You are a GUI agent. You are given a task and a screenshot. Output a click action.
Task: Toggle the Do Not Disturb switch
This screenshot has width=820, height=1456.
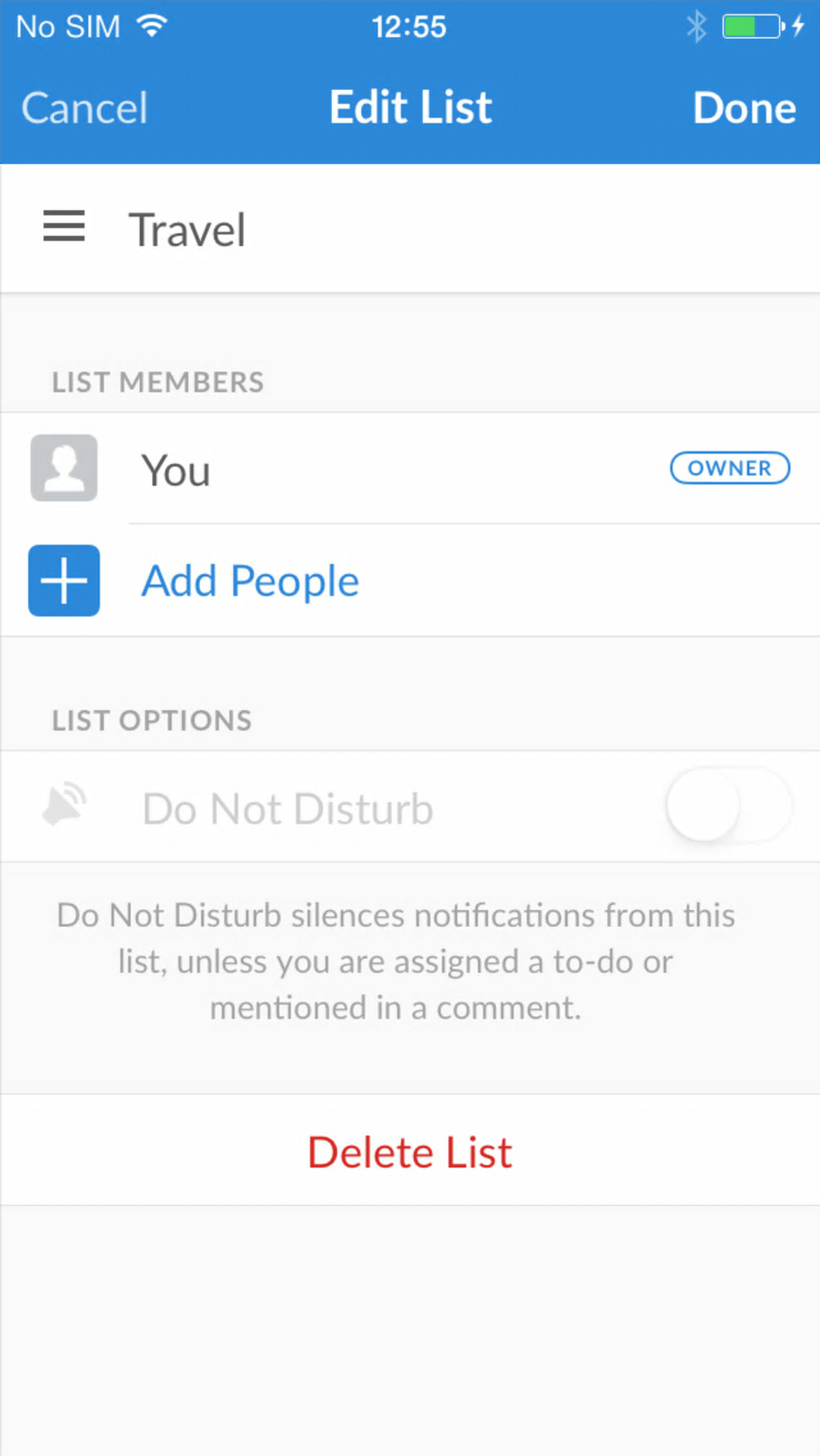(x=728, y=806)
